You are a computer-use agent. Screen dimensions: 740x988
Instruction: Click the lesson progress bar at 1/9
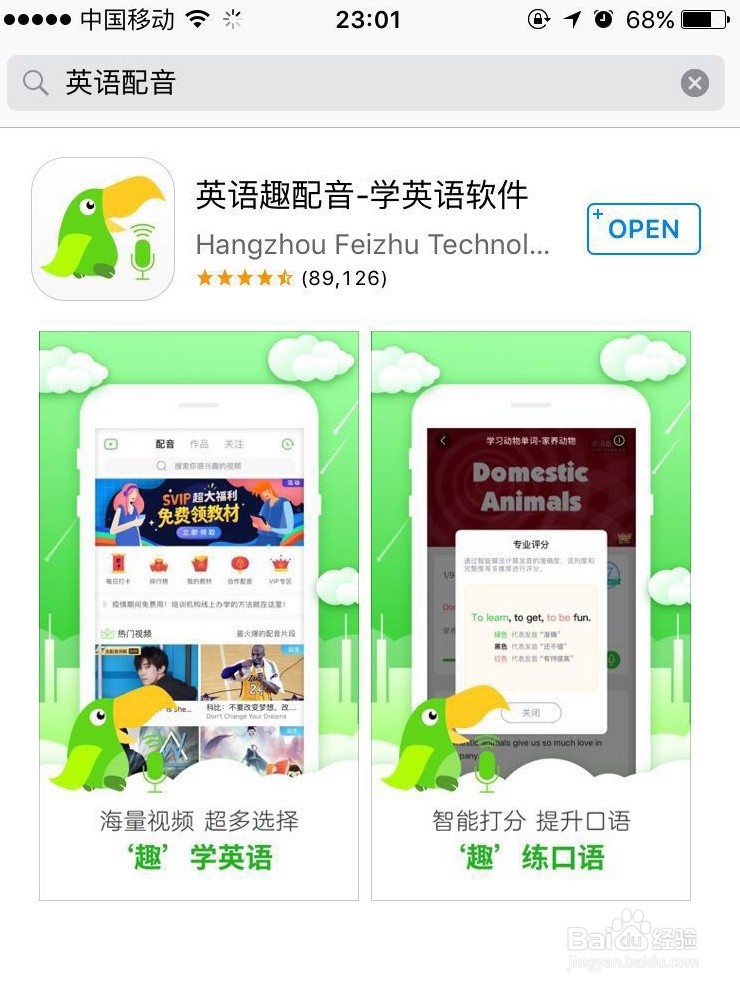click(448, 574)
